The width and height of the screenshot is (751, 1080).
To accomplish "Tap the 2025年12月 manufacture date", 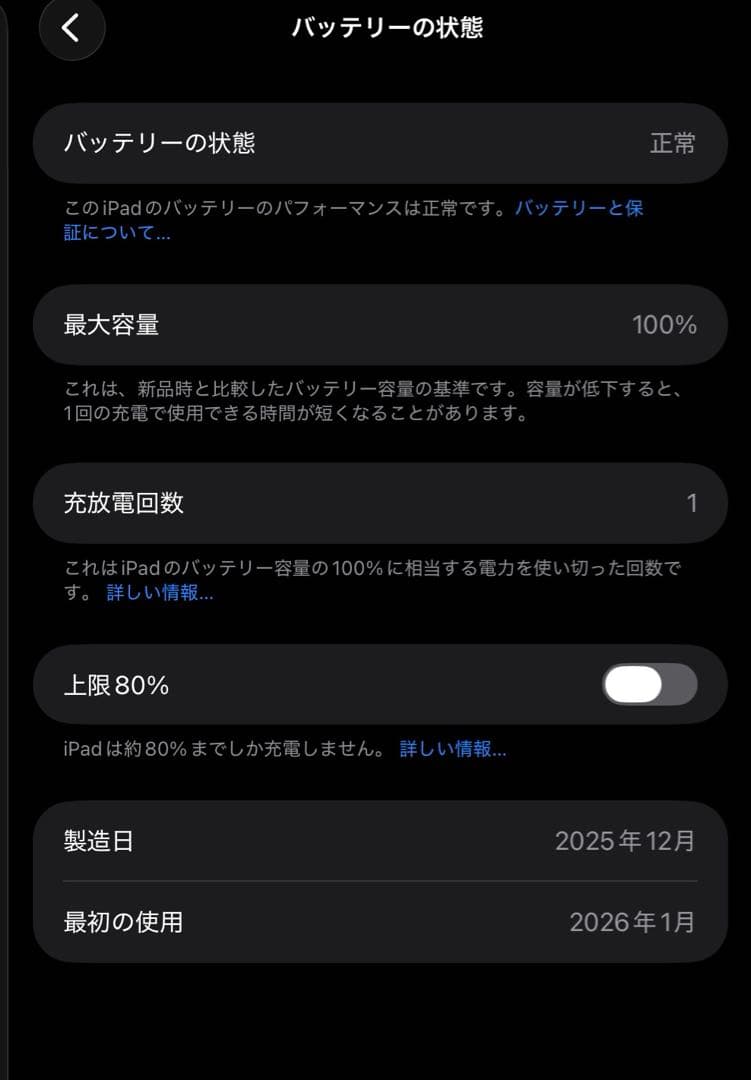I will click(x=627, y=841).
